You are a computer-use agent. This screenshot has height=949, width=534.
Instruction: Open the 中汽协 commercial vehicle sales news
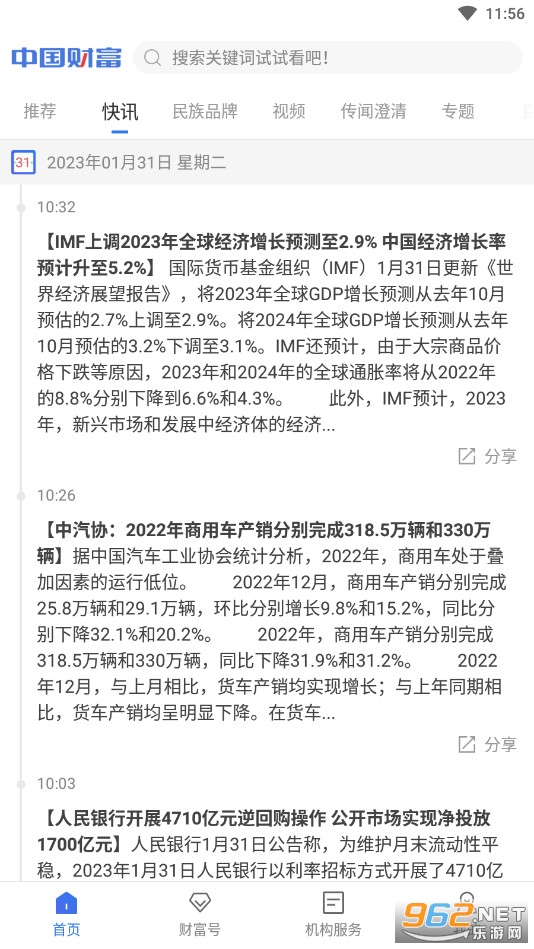[272, 622]
